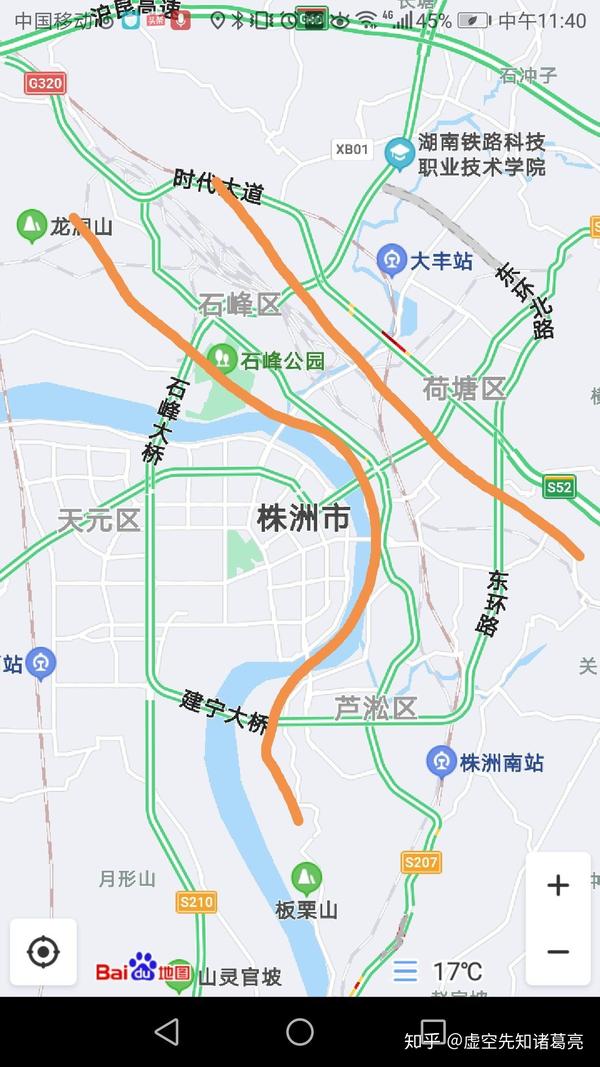Zoom out with the minus button
The width and height of the screenshot is (600, 1067).
coord(558,951)
